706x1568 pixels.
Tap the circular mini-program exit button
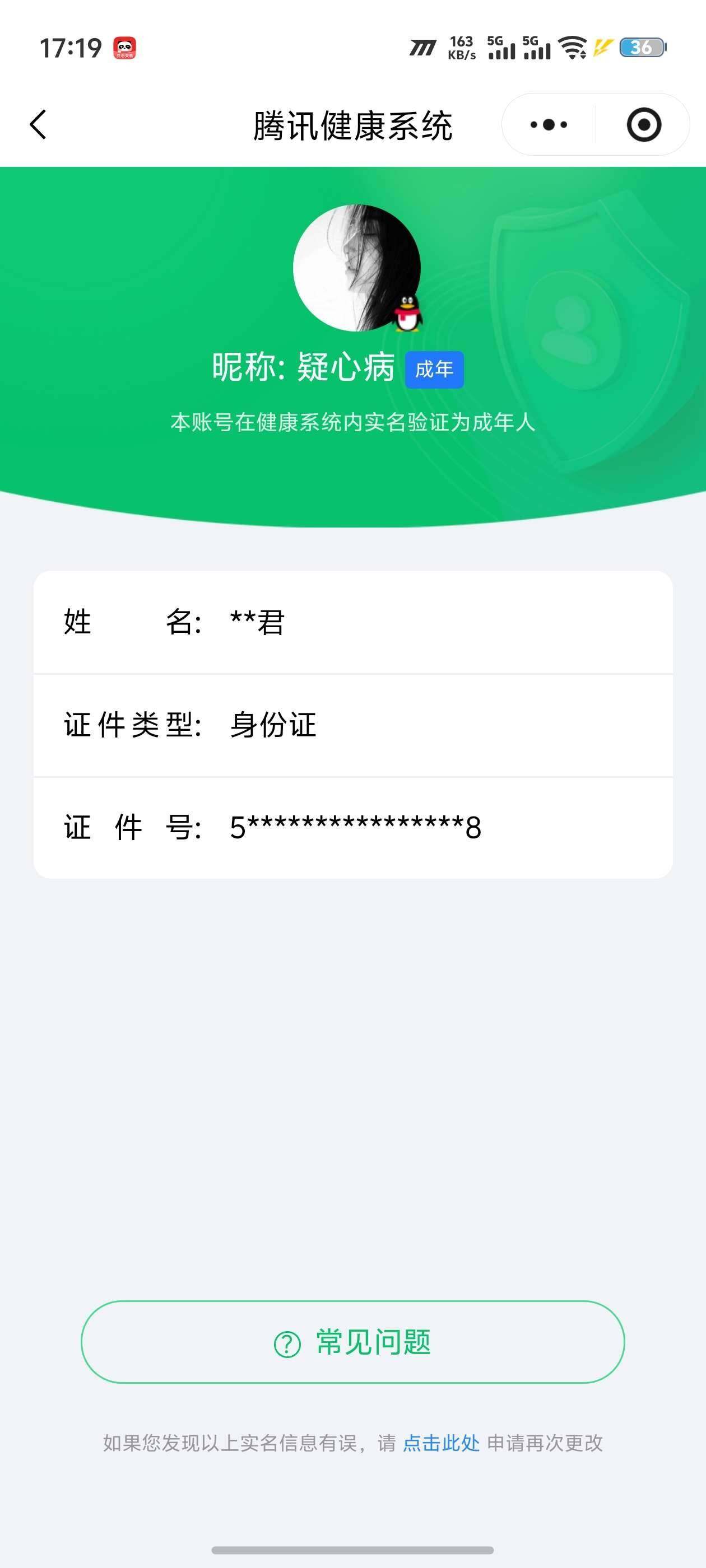(x=644, y=124)
